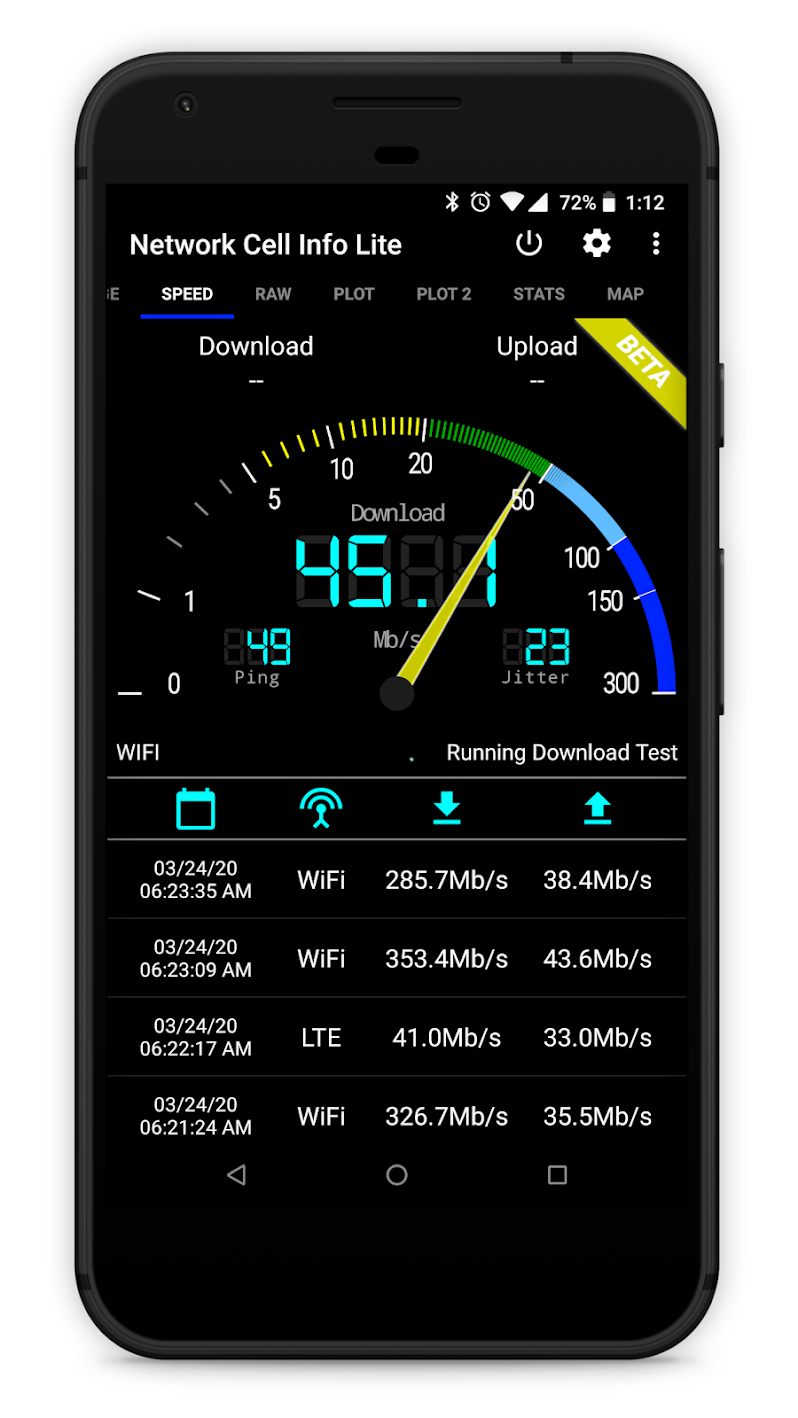The image size is (798, 1418).
Task: Open the 06:23:35 AM WiFi test result
Action: point(397,880)
